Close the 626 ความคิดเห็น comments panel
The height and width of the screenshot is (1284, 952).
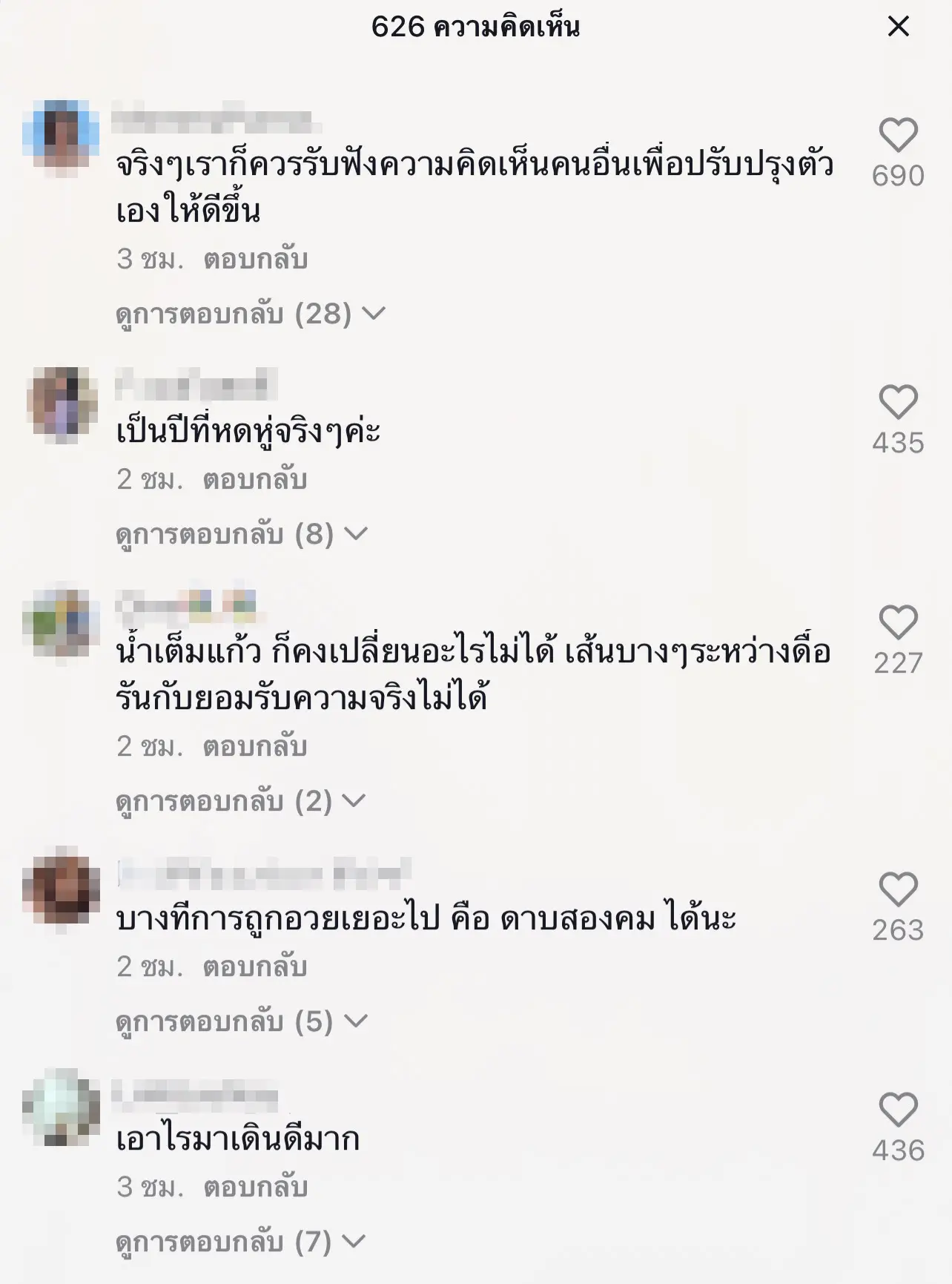pyautogui.click(x=898, y=27)
